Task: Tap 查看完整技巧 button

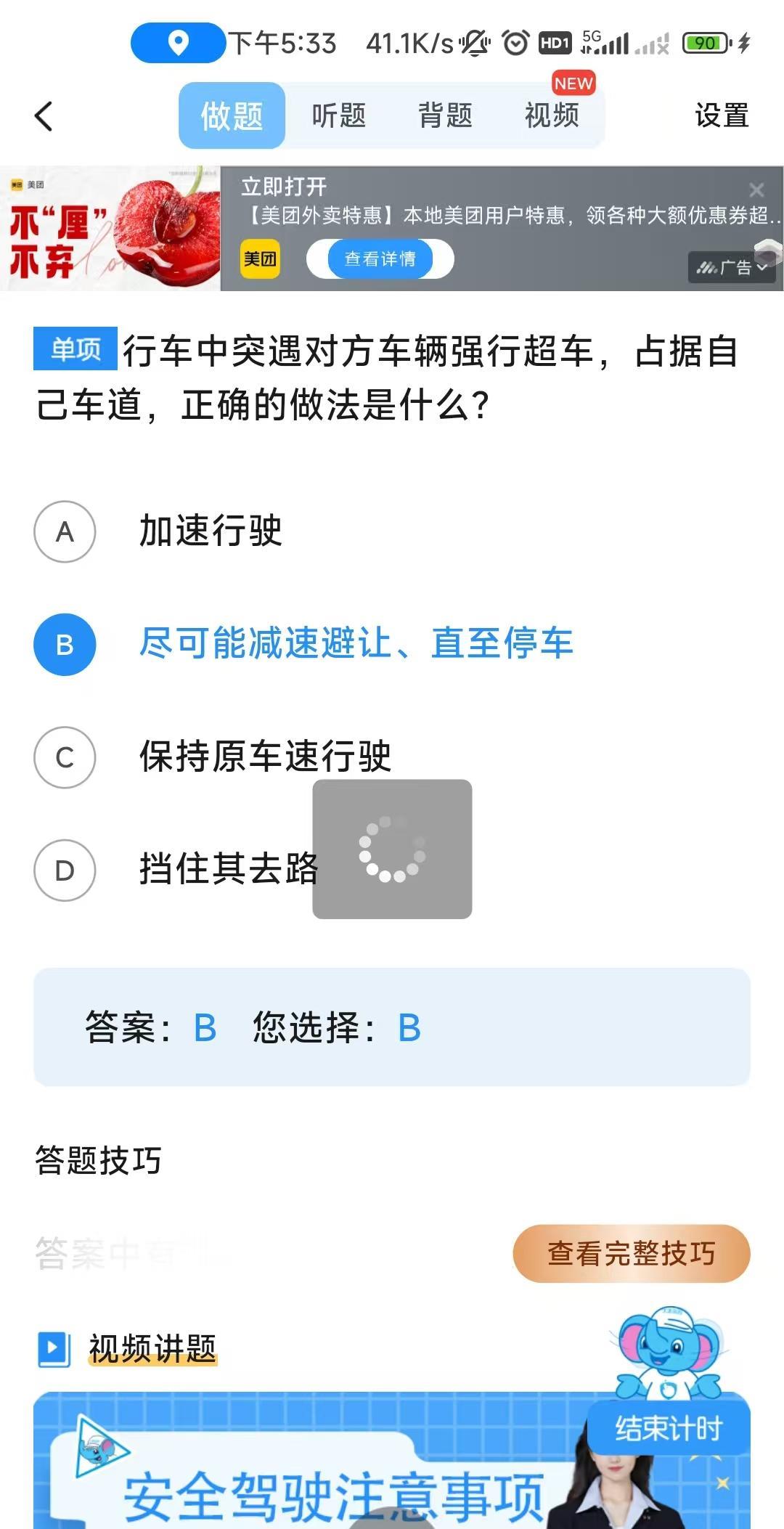Action: (632, 1254)
